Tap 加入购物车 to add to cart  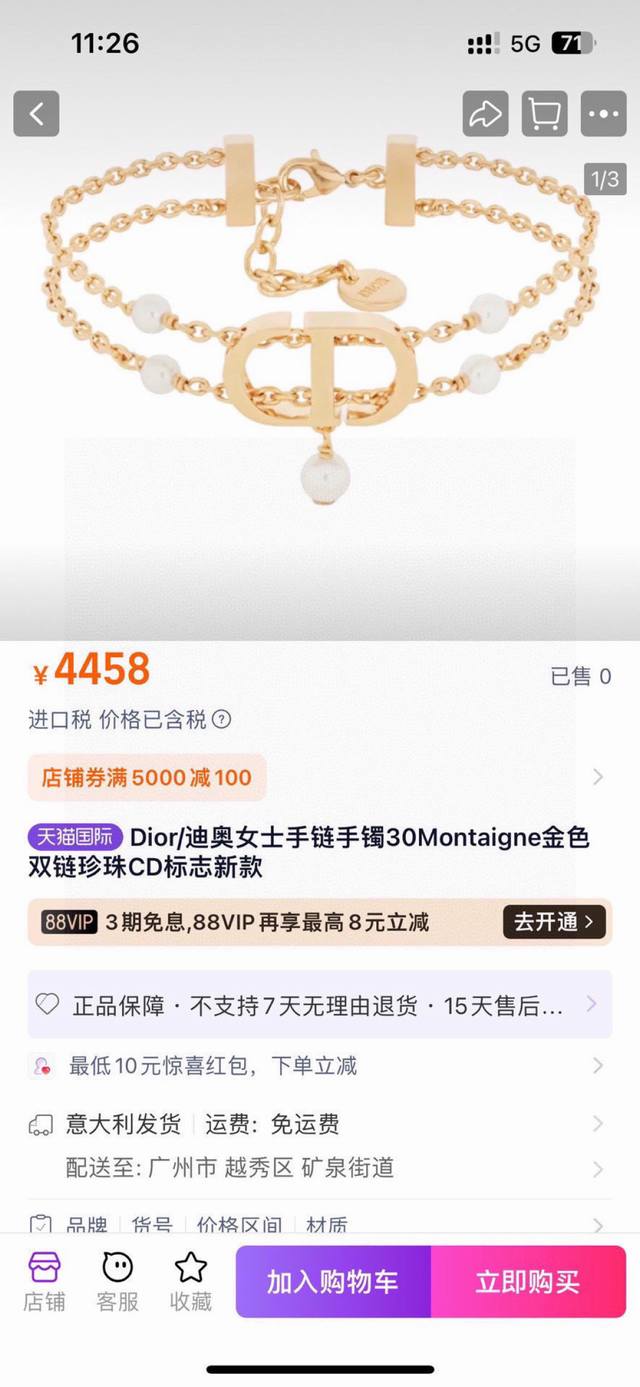pos(333,1282)
